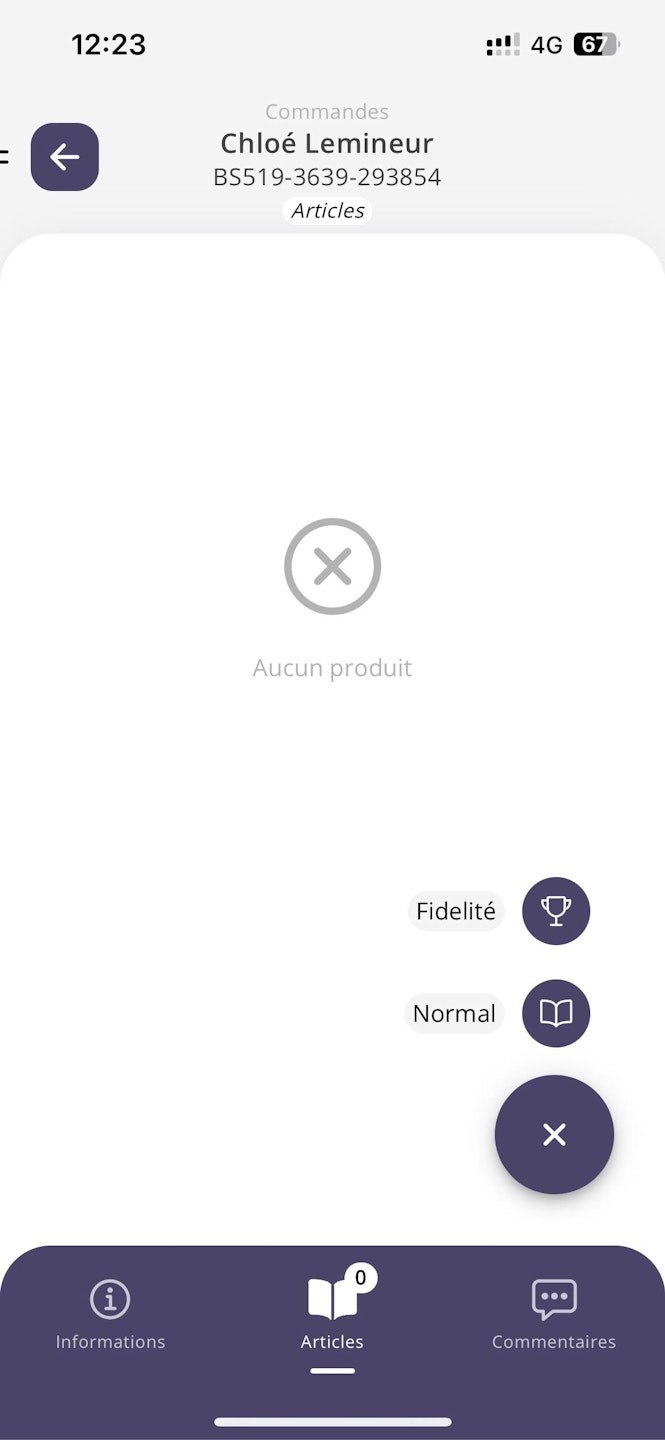Add a Normal article
665x1440 pixels.
pos(556,1013)
